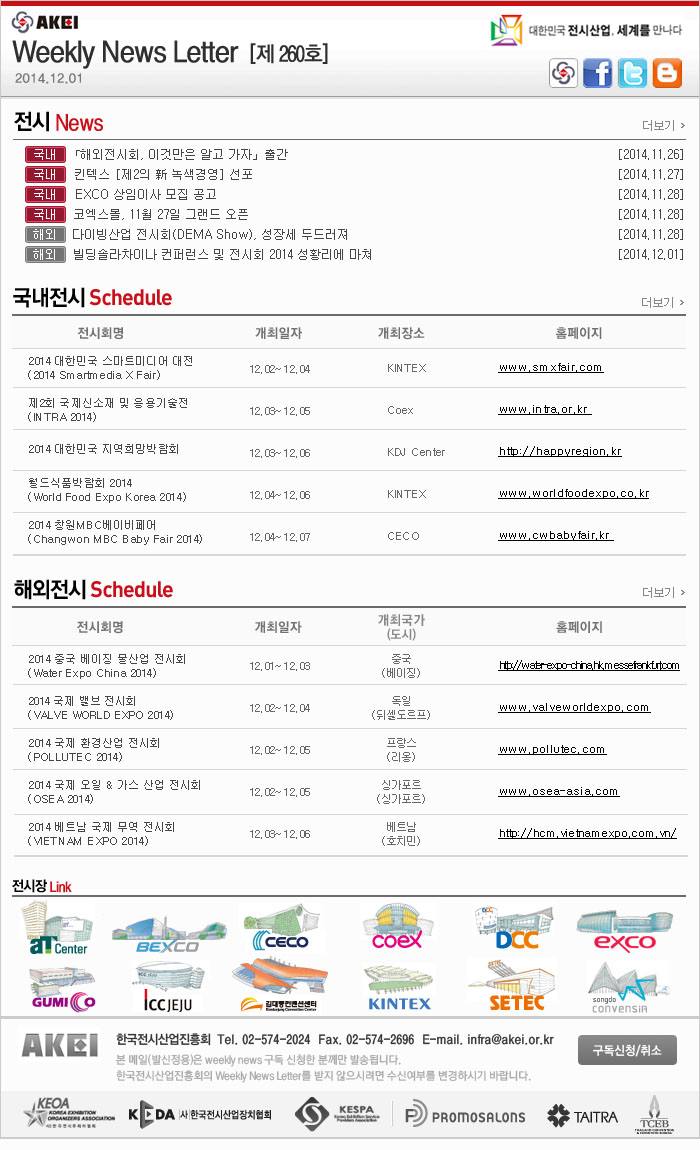
Task: Open the coex venue logo link
Action: (398, 928)
